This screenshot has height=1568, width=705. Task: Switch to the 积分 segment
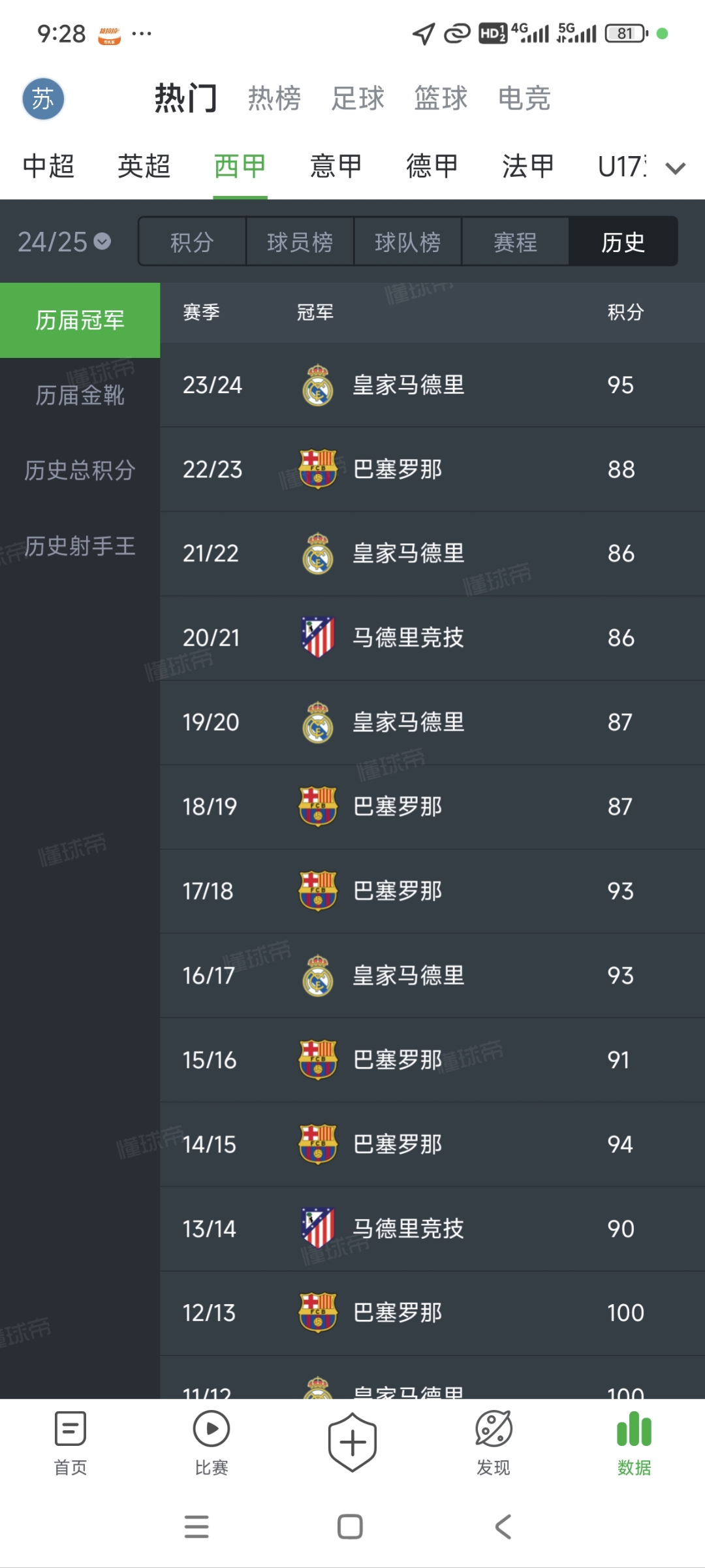coord(192,242)
